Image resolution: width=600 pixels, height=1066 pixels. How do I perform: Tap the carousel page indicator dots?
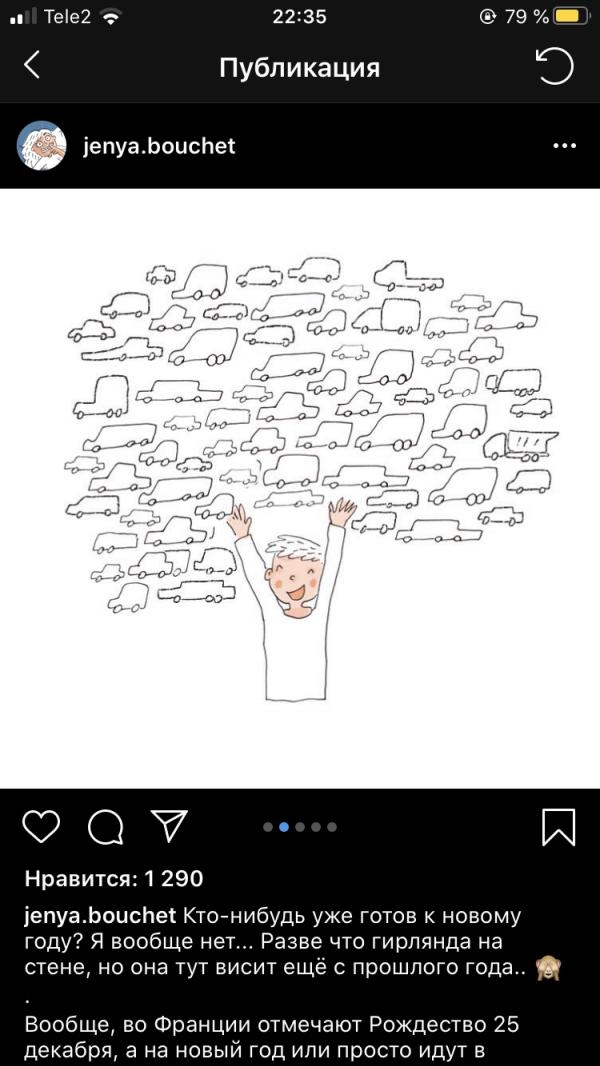click(299, 827)
